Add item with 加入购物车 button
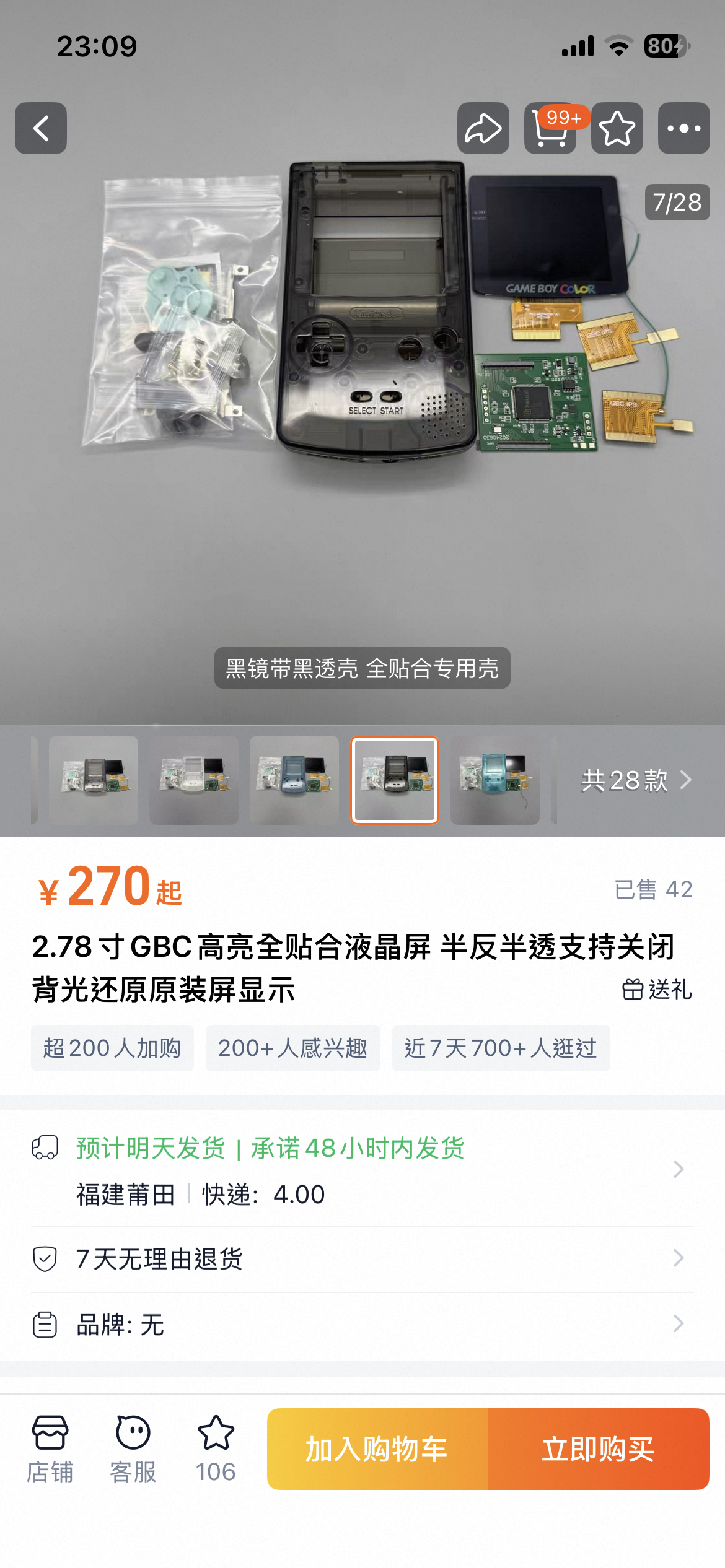This screenshot has height=1568, width=725. [377, 1449]
